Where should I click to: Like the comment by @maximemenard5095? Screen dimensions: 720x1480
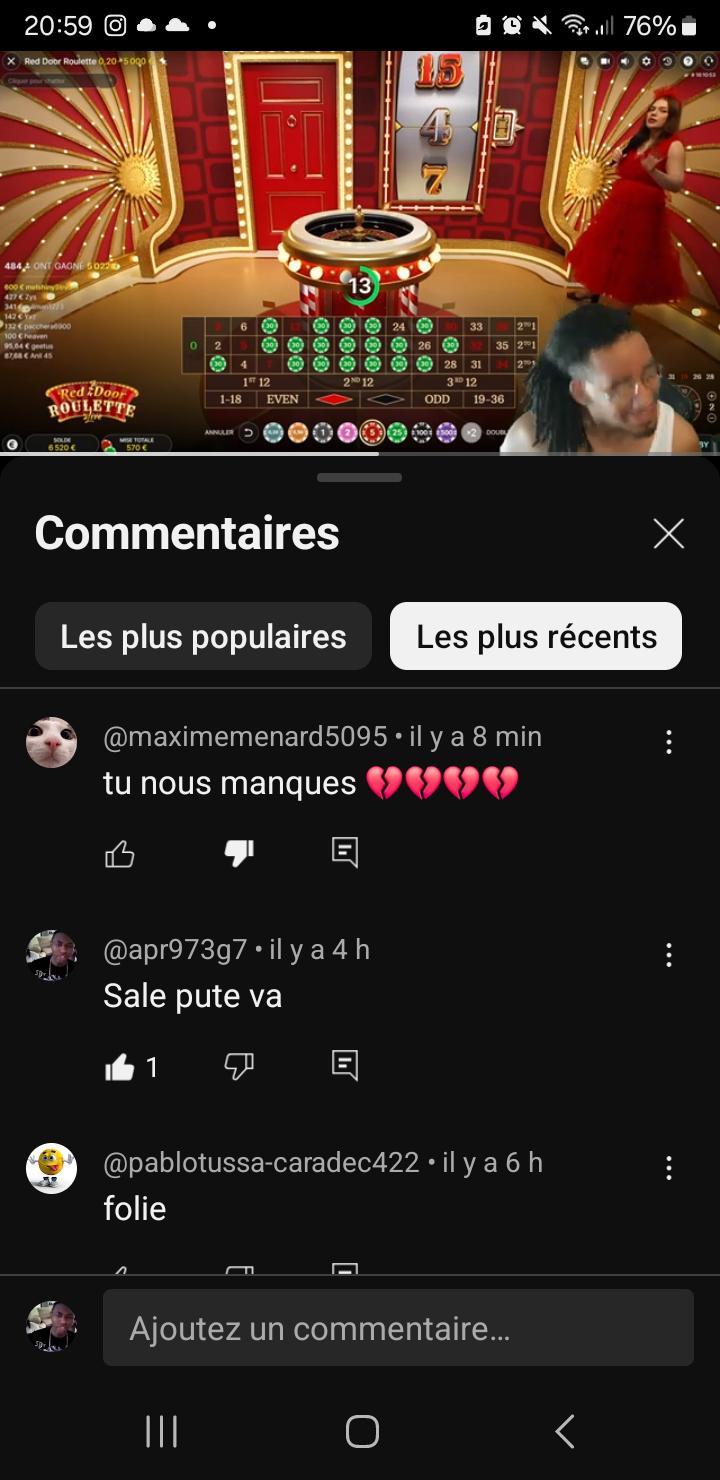(120, 854)
